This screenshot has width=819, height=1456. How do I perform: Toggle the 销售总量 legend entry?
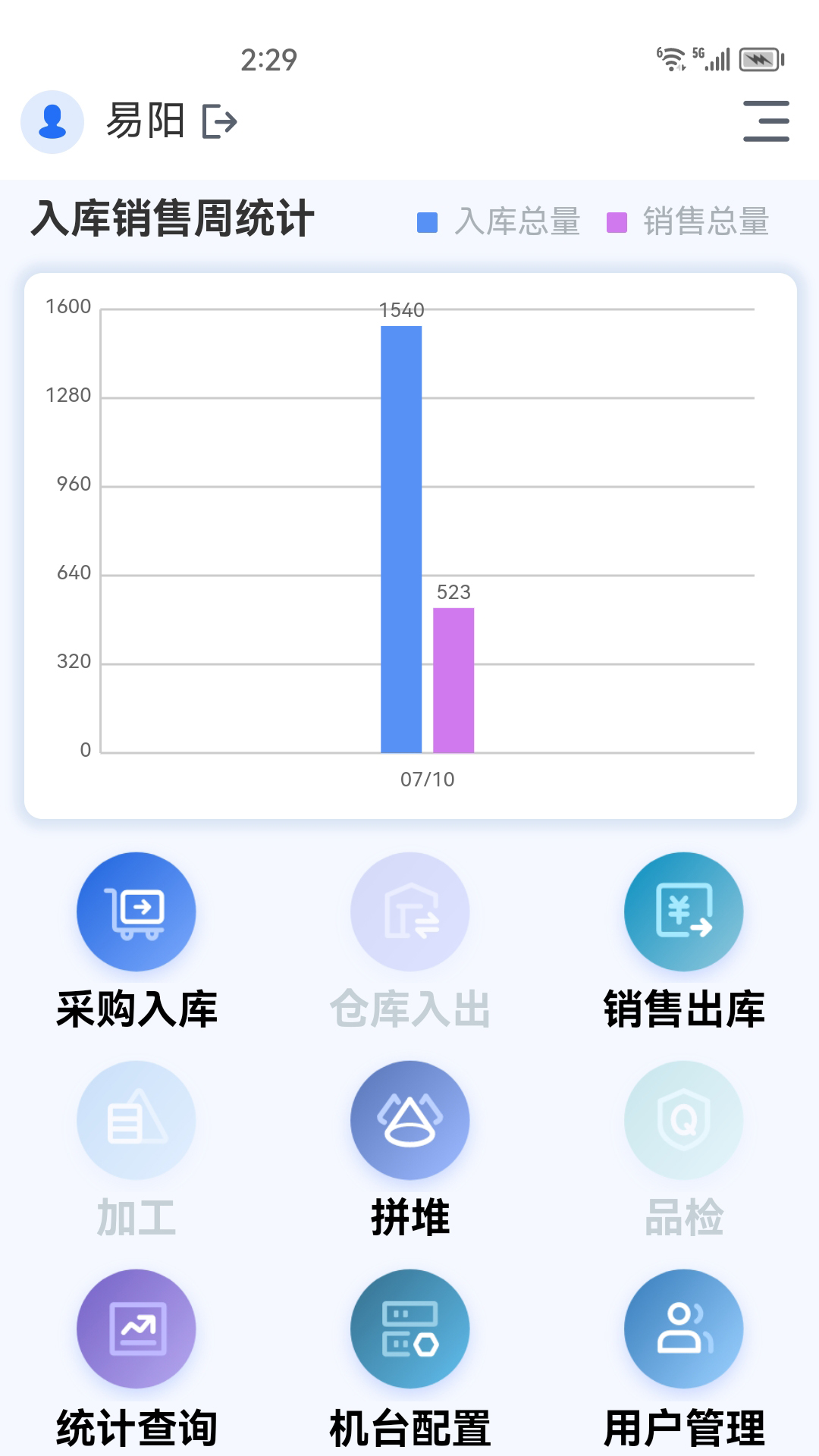pos(707,222)
